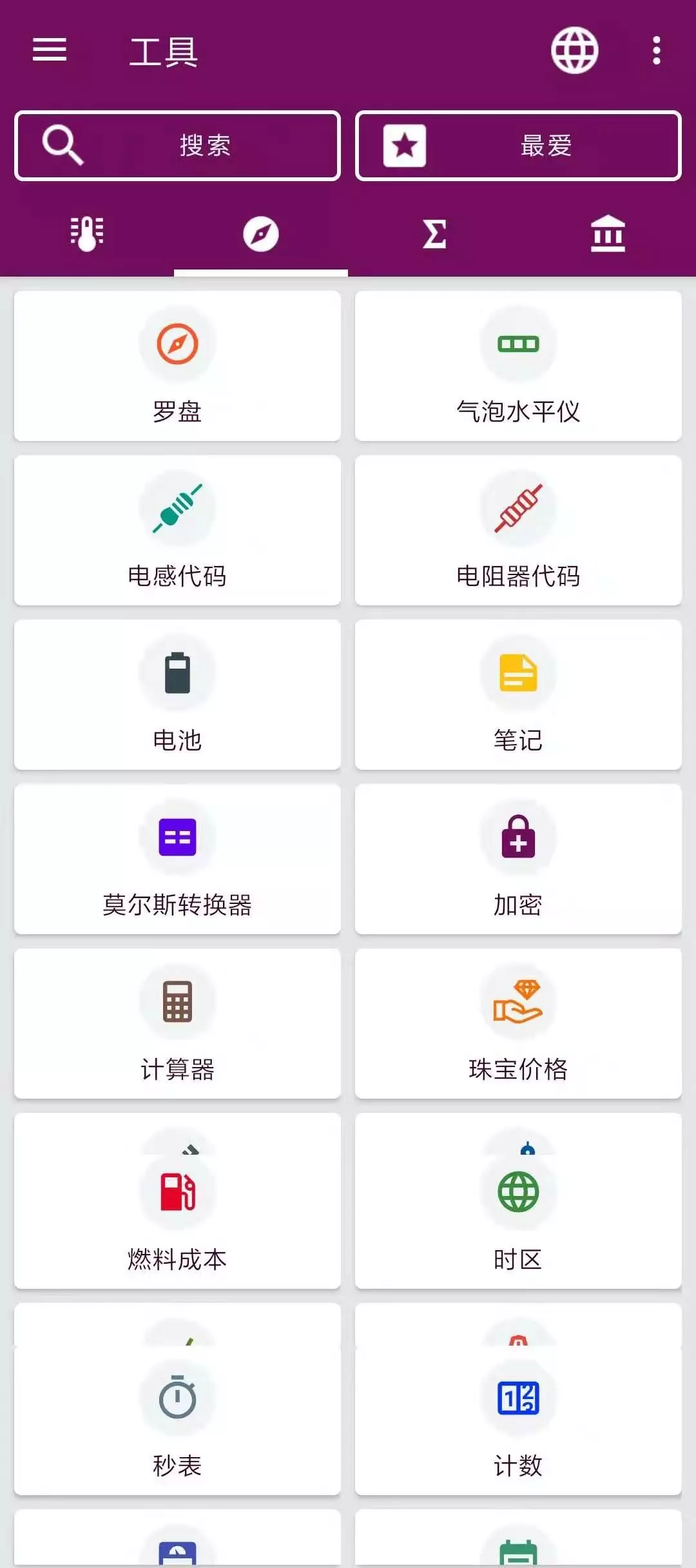Open 笔记 notes
Viewport: 696px width, 1568px height.
[518, 694]
